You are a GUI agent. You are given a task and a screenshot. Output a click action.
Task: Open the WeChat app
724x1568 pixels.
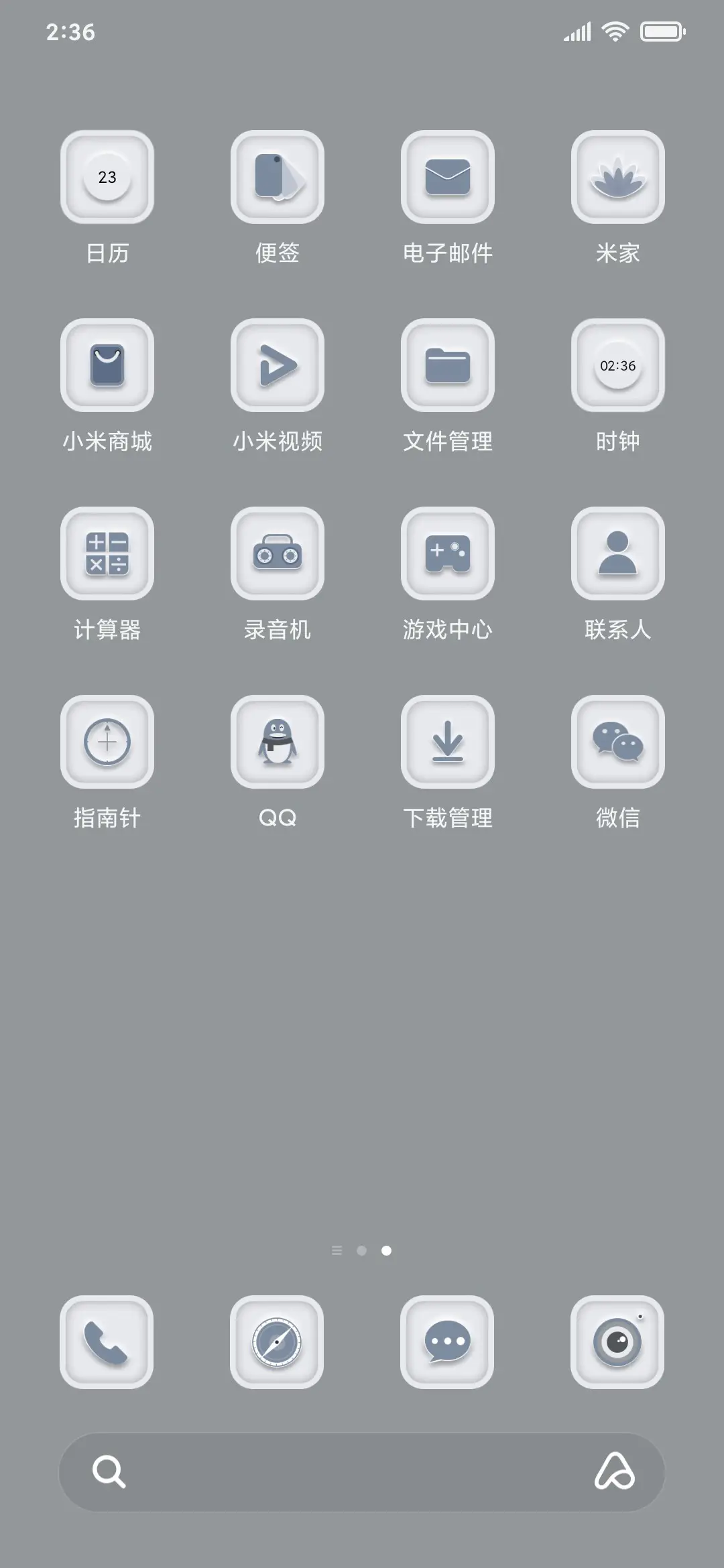click(x=617, y=742)
